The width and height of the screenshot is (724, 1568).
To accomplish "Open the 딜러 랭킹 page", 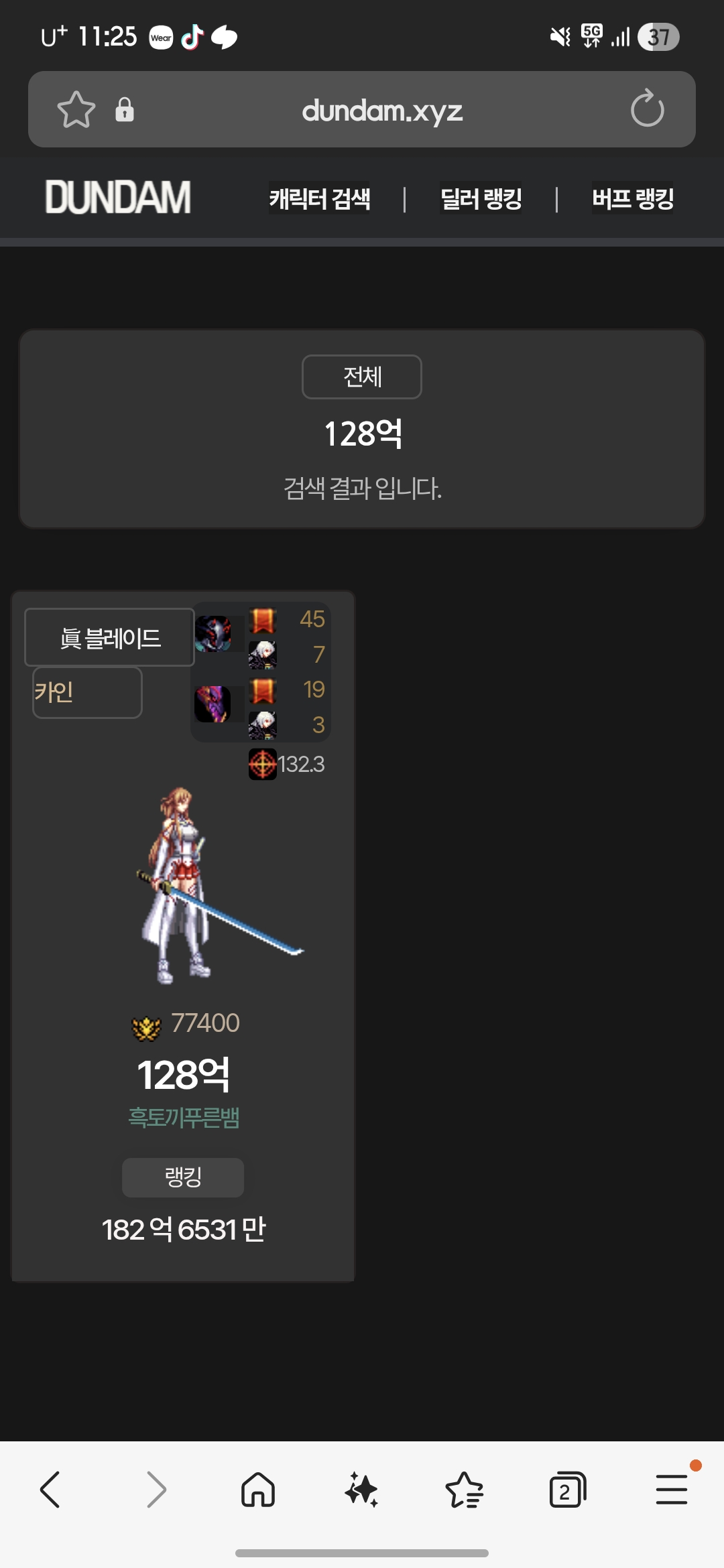I will coord(481,198).
